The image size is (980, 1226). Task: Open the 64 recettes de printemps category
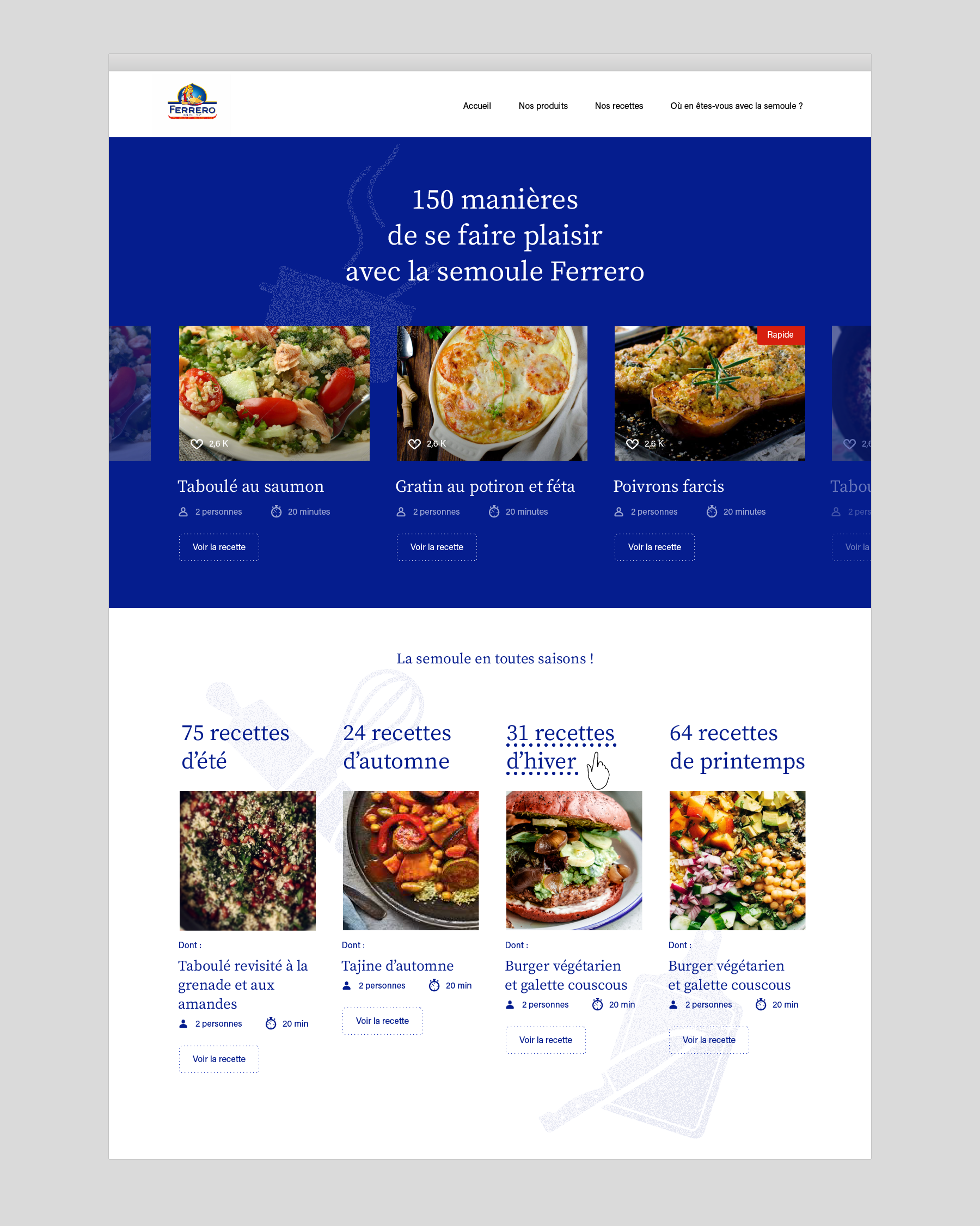pos(737,747)
